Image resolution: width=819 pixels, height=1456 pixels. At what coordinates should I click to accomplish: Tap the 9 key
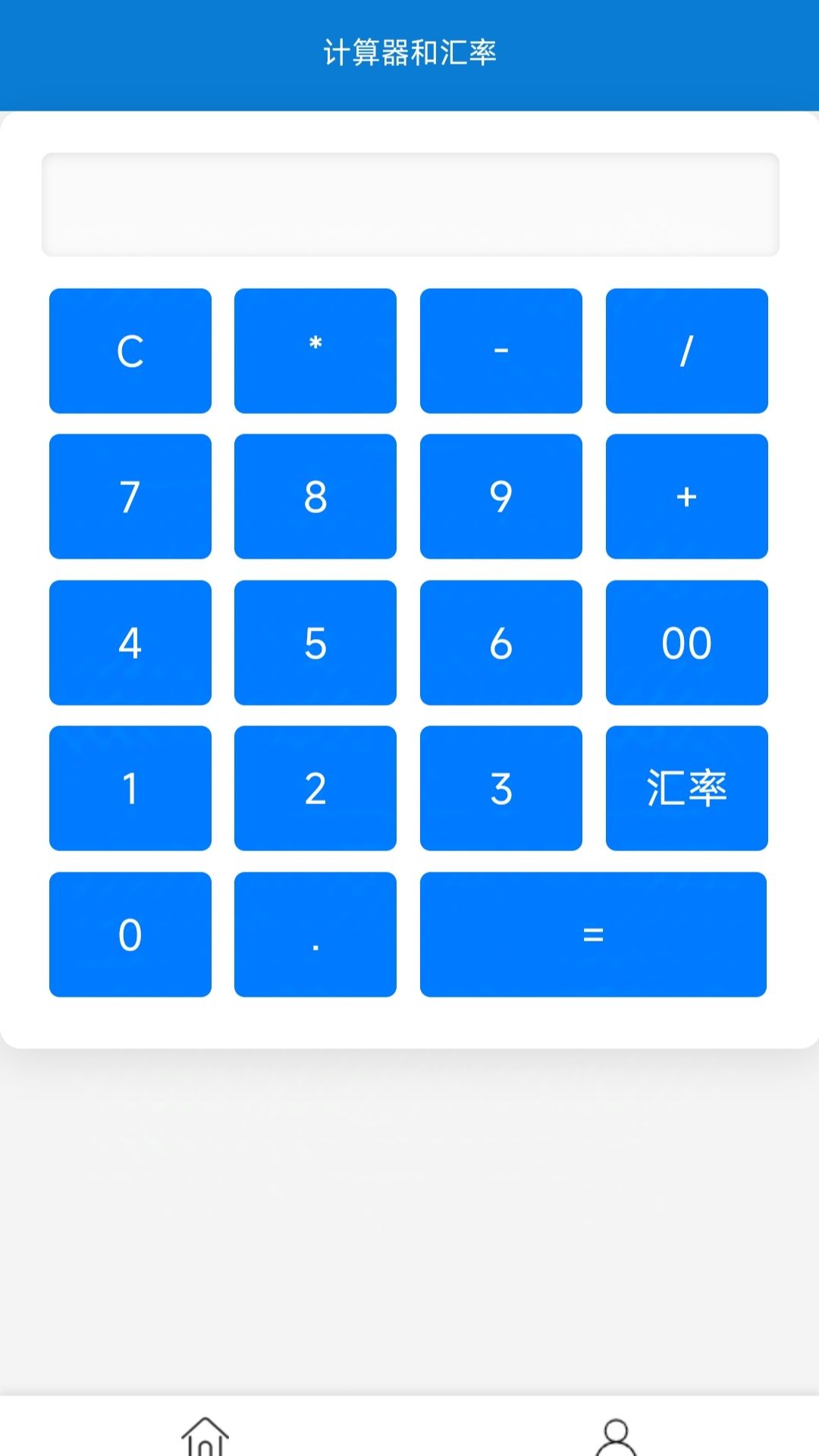tap(501, 496)
